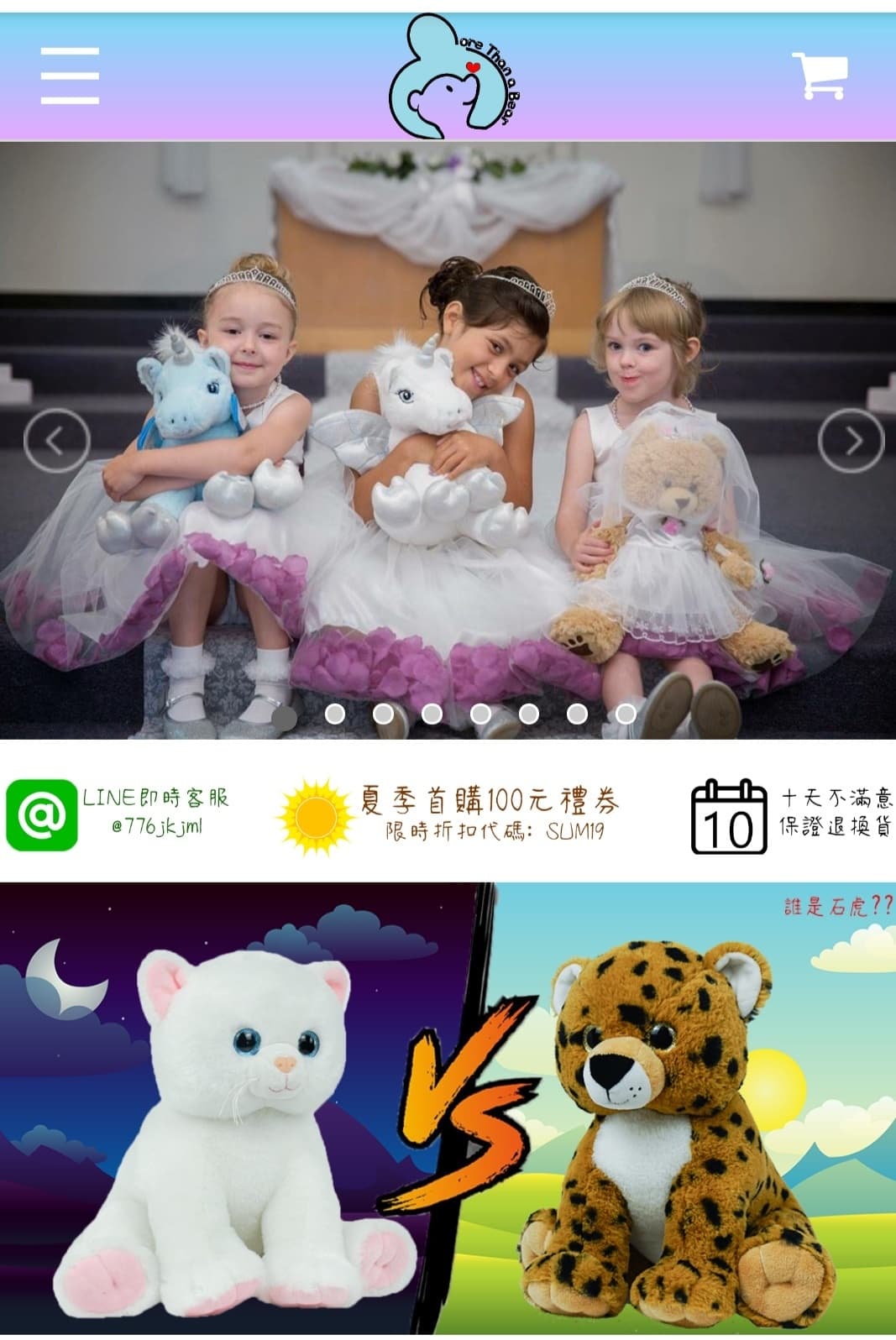The image size is (896, 1340).
Task: Open LINE customer service @776jkjml
Action: pos(118,814)
